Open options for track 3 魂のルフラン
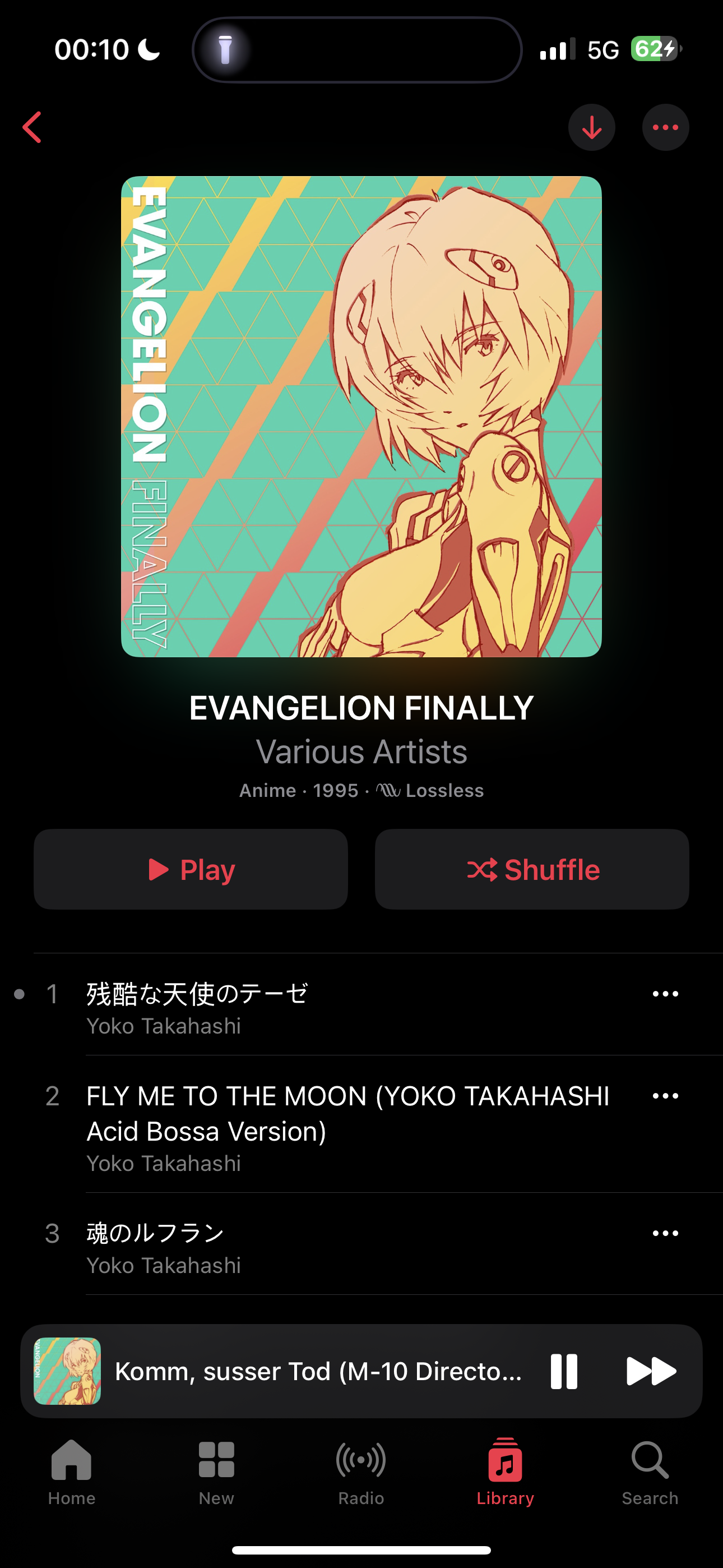Screen dimensions: 723x1568 click(665, 1234)
